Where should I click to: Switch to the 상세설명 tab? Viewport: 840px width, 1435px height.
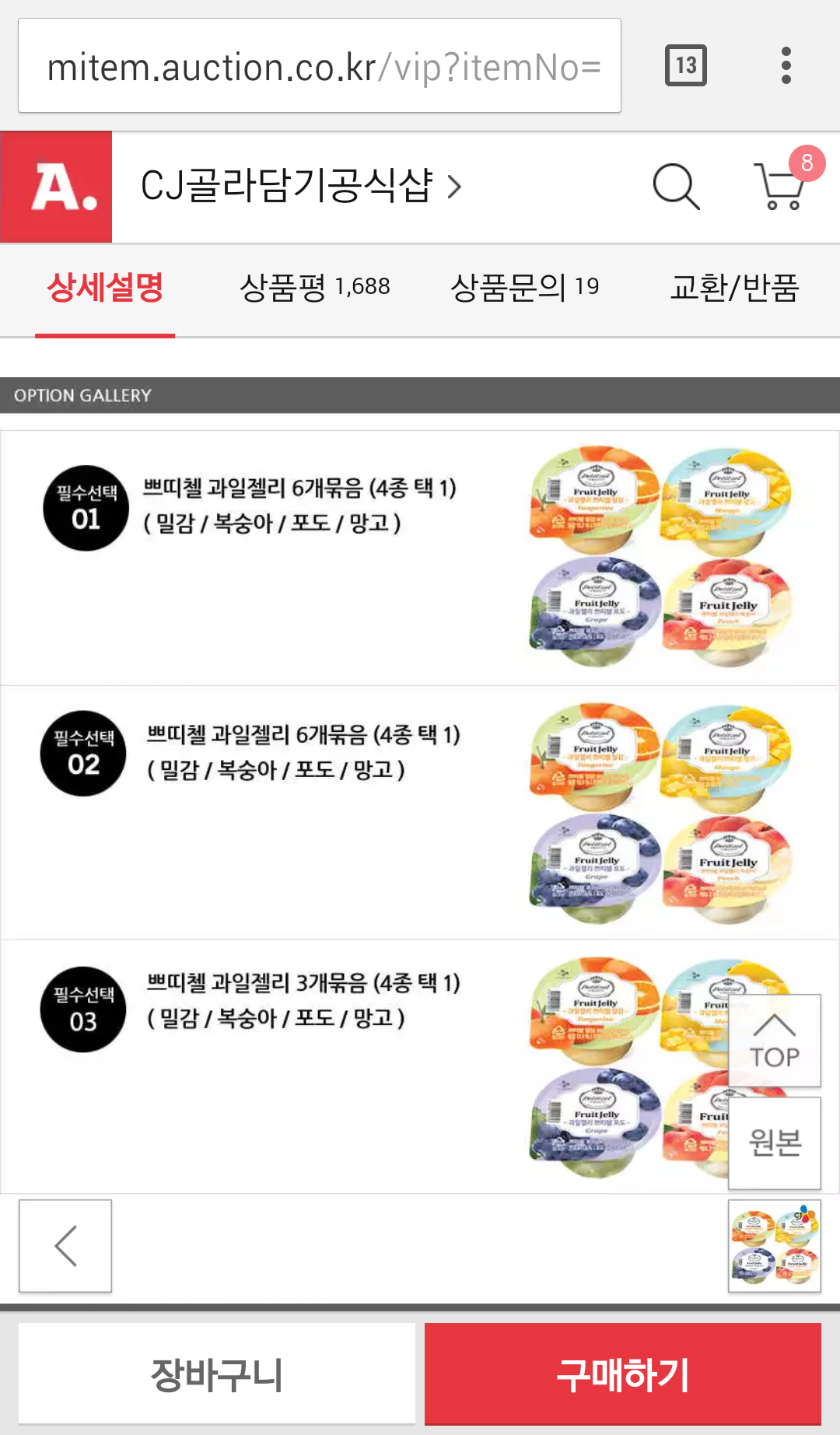pos(105,288)
